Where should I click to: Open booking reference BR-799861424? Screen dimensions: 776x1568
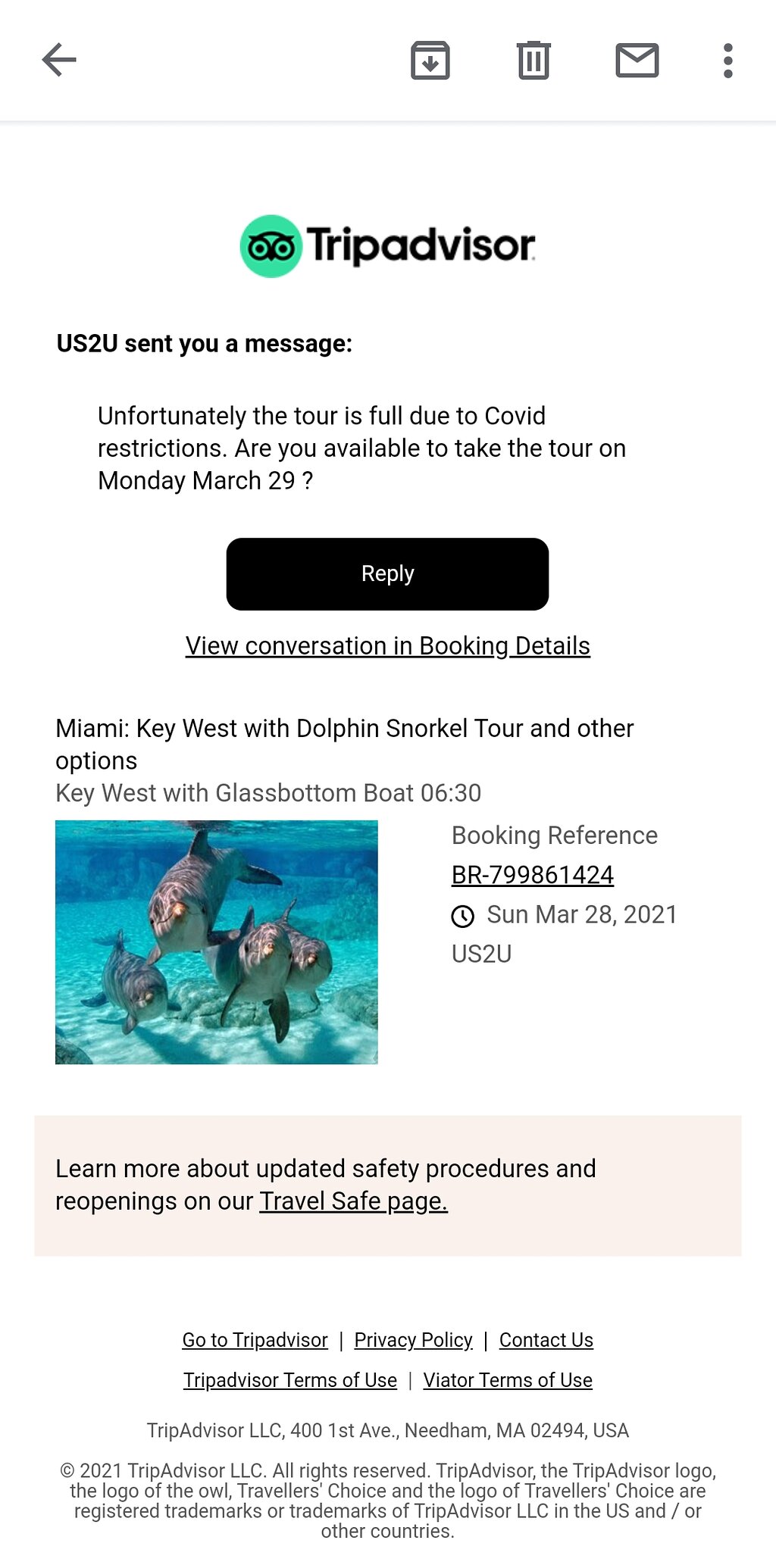pyautogui.click(x=532, y=875)
